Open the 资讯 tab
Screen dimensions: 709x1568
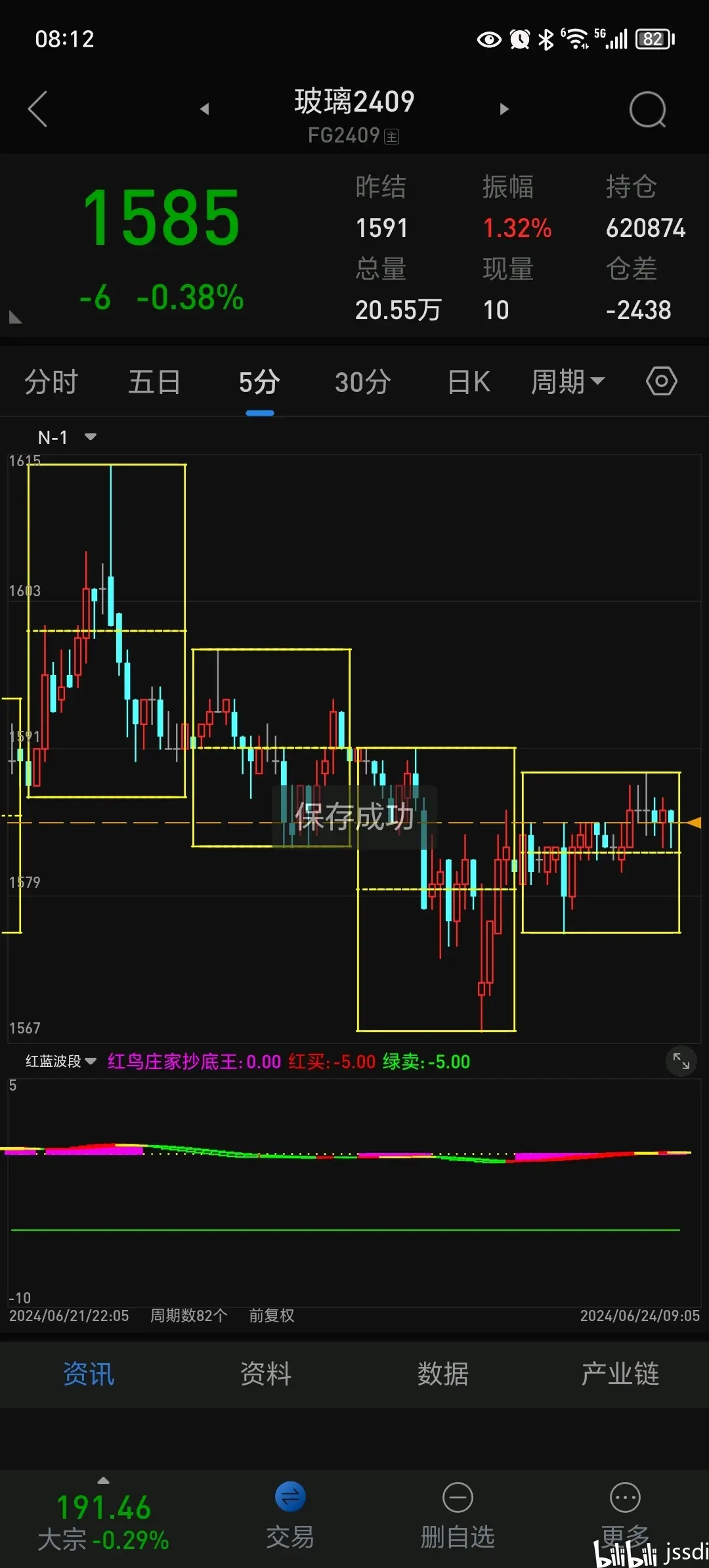click(89, 1374)
